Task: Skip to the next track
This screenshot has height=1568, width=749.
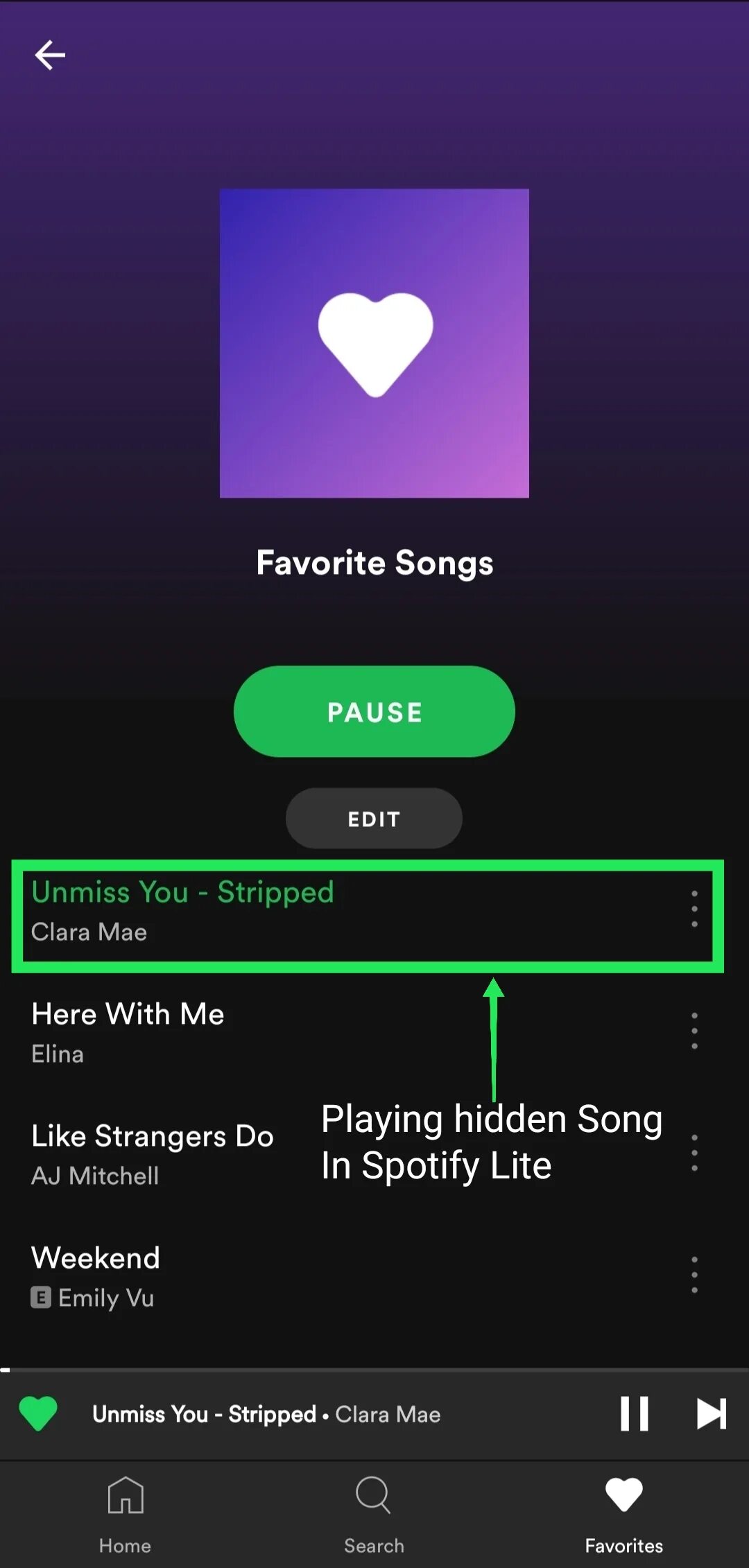Action: point(711,1413)
